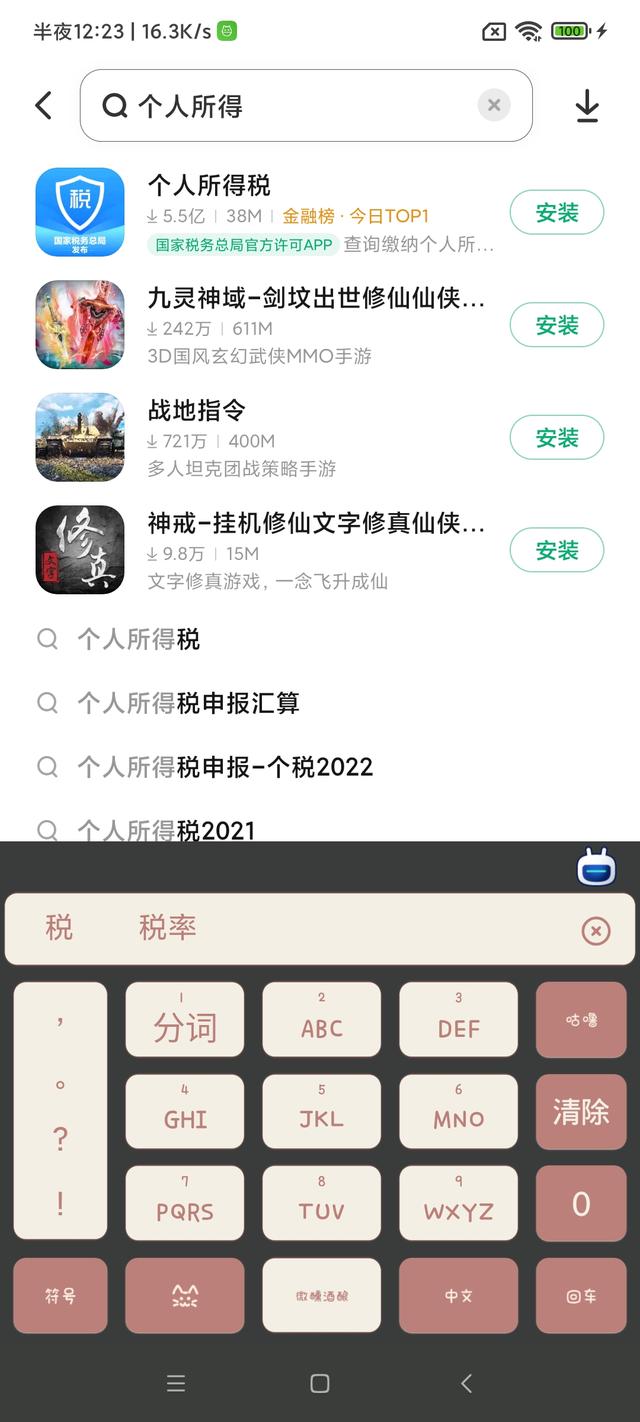
Task: Clear the search text with the X
Action: (x=494, y=105)
